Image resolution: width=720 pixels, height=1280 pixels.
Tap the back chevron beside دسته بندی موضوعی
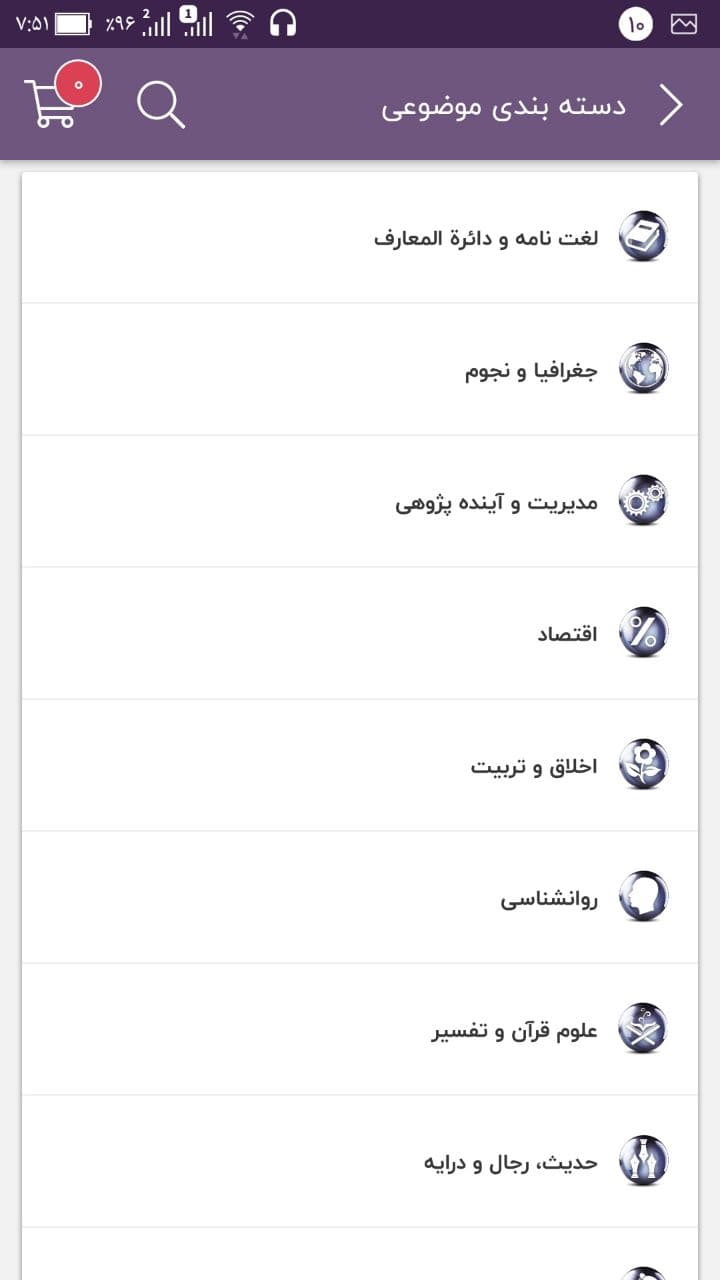(x=672, y=104)
